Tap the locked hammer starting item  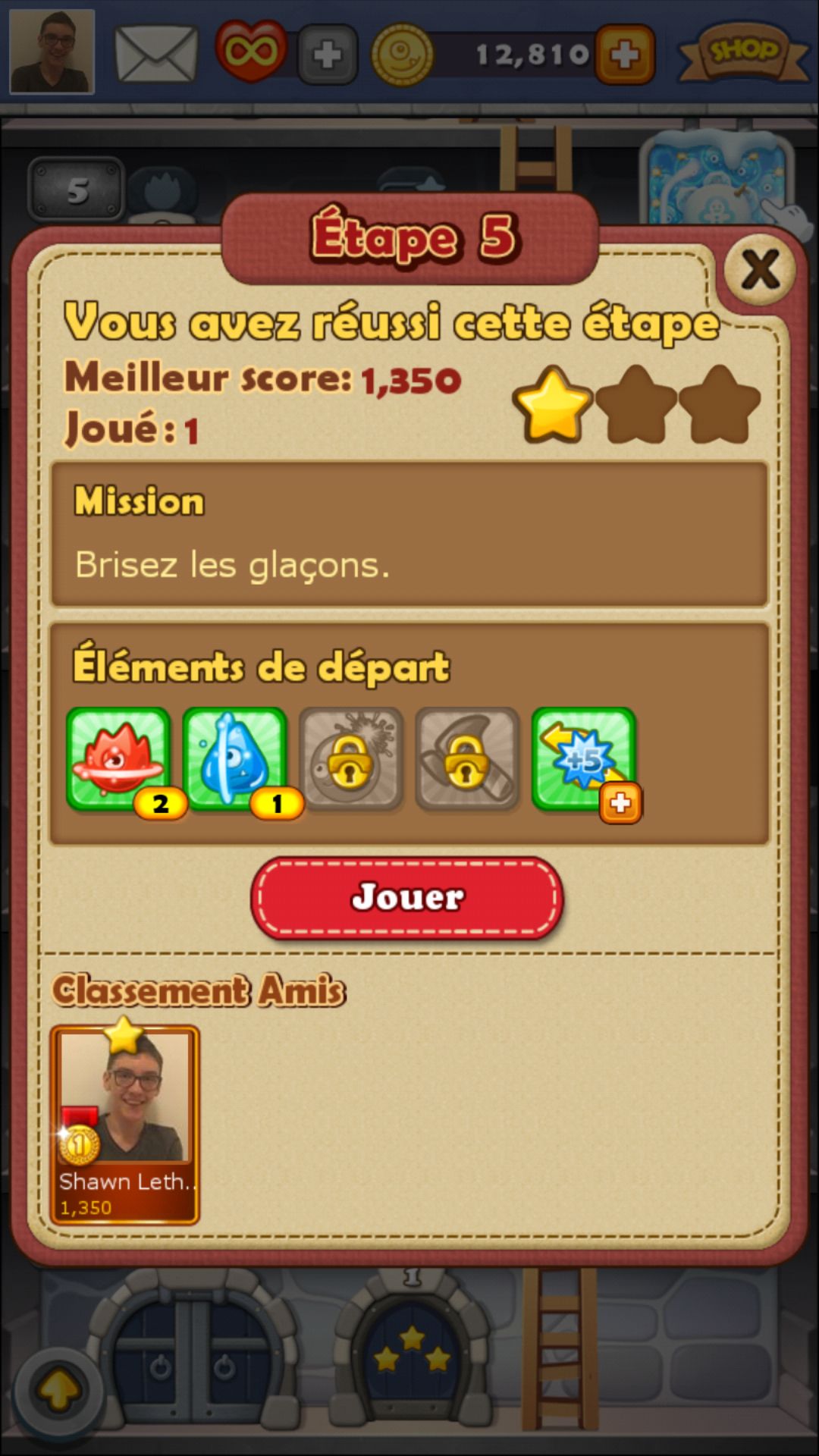pyautogui.click(x=467, y=759)
